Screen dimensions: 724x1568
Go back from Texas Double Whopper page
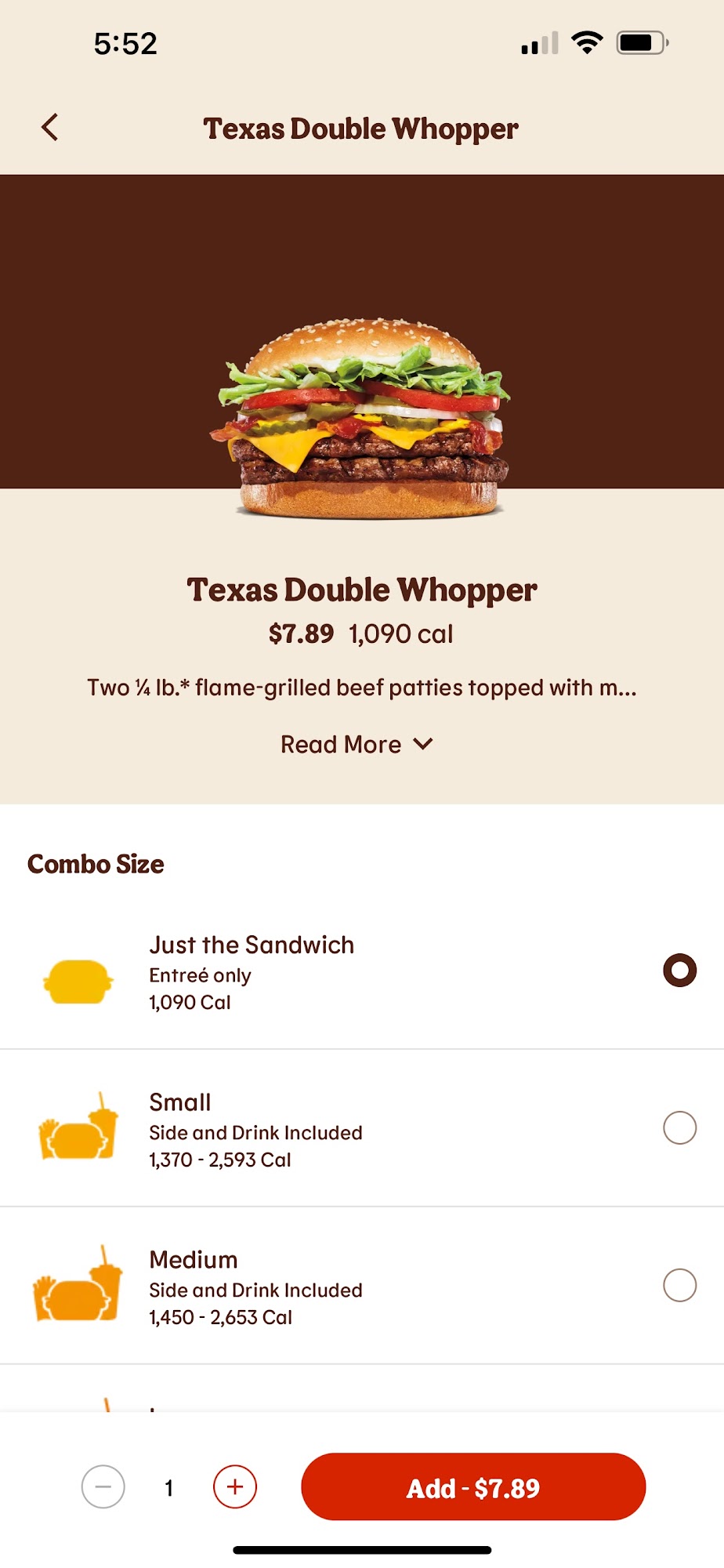point(50,127)
